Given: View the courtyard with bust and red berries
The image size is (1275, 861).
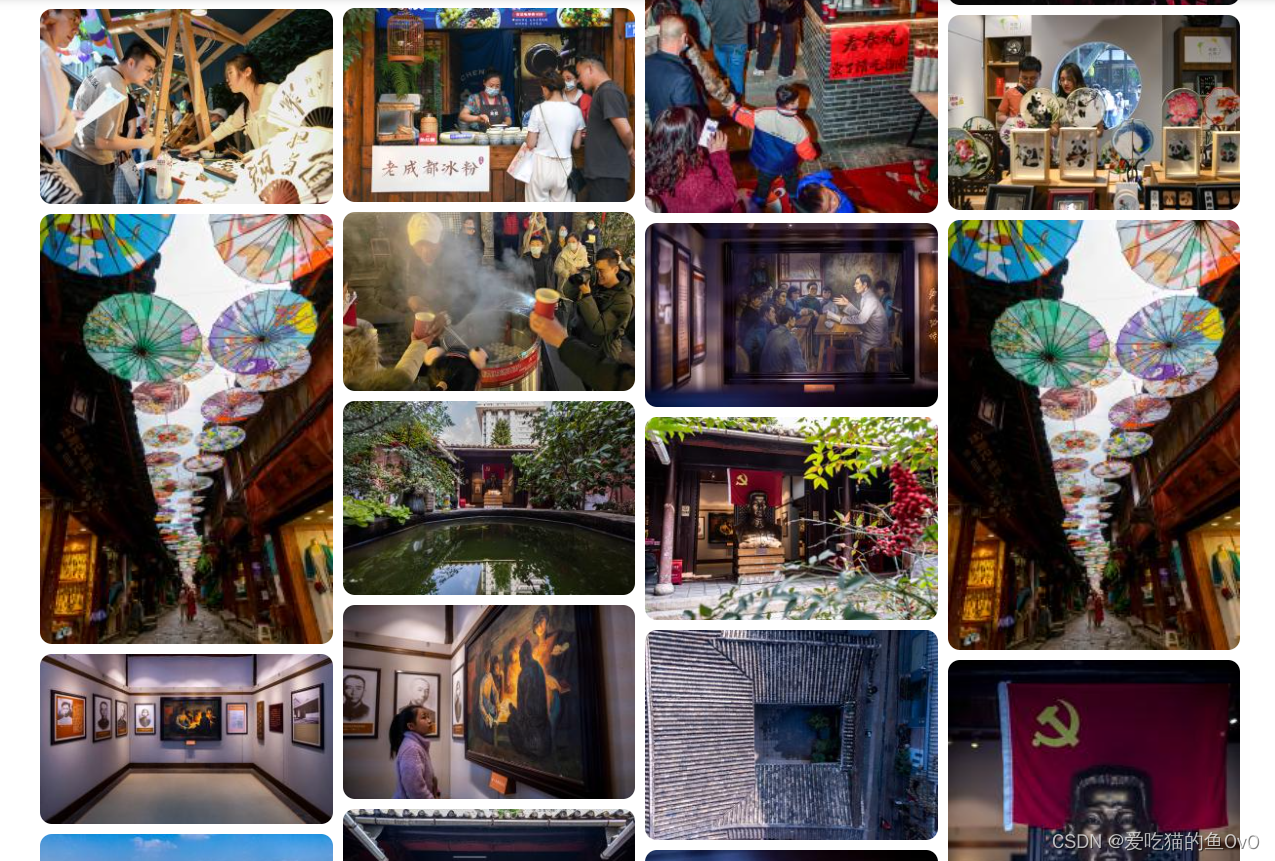Looking at the screenshot, I should coord(791,518).
